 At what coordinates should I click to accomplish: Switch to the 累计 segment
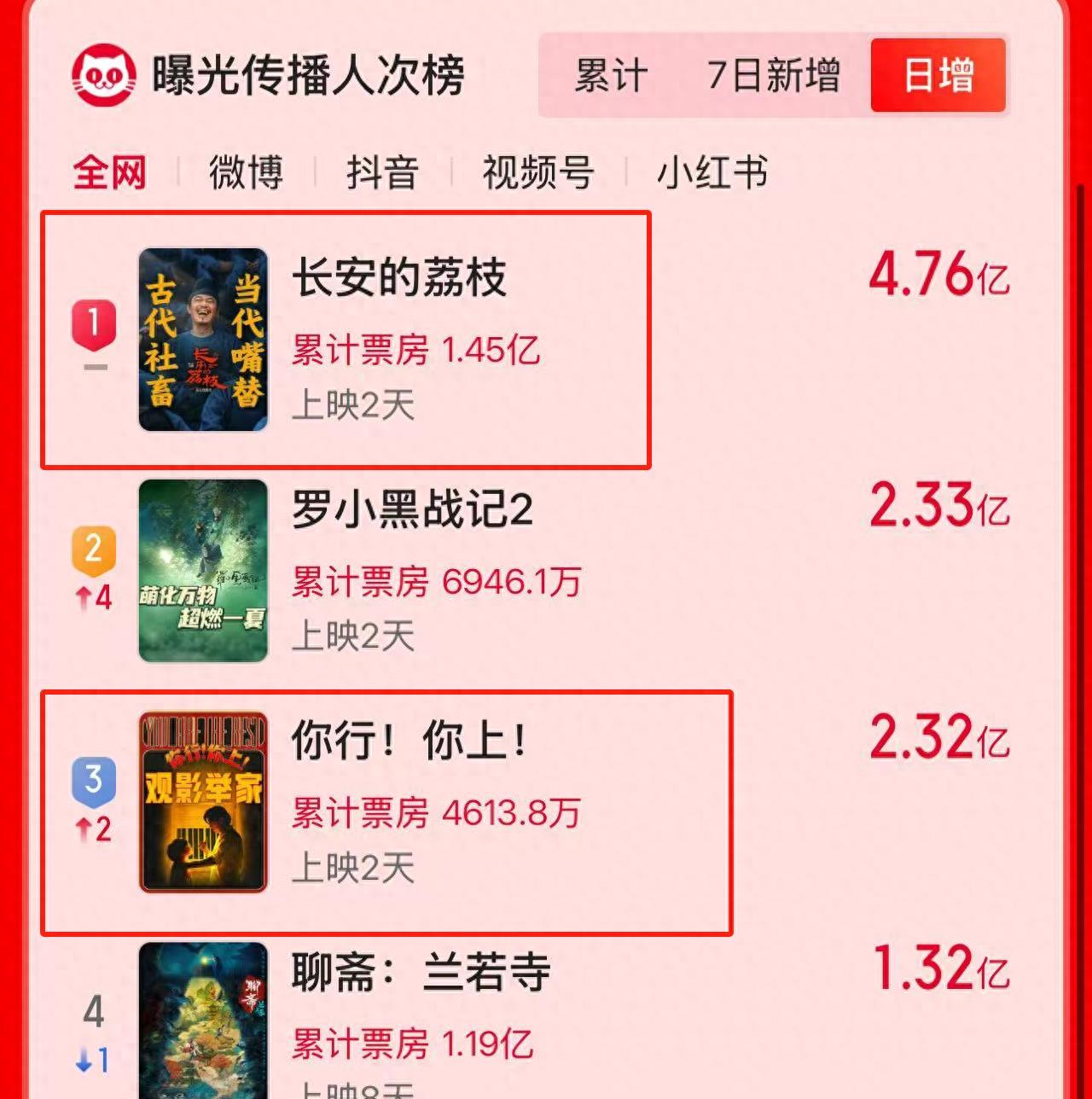(611, 75)
